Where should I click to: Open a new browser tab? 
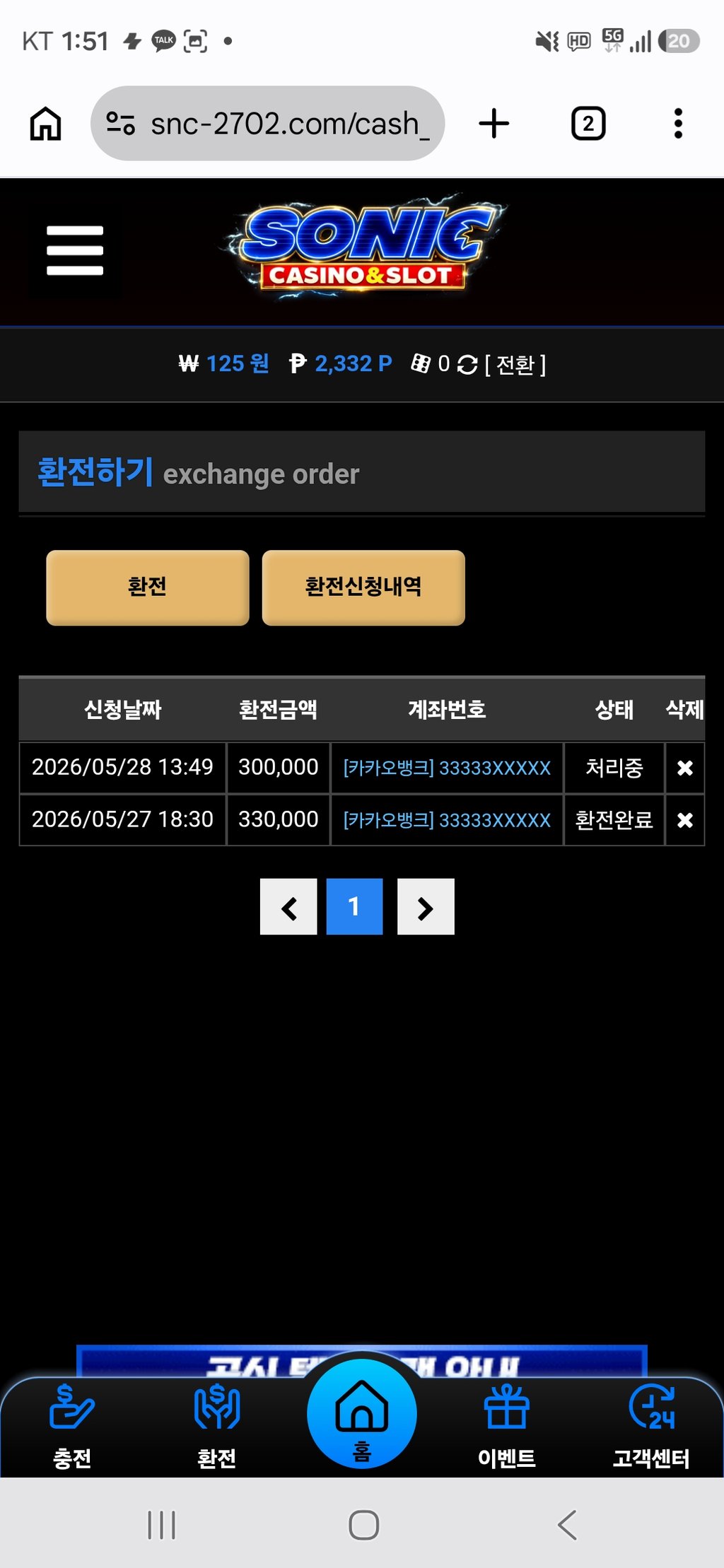click(x=494, y=124)
